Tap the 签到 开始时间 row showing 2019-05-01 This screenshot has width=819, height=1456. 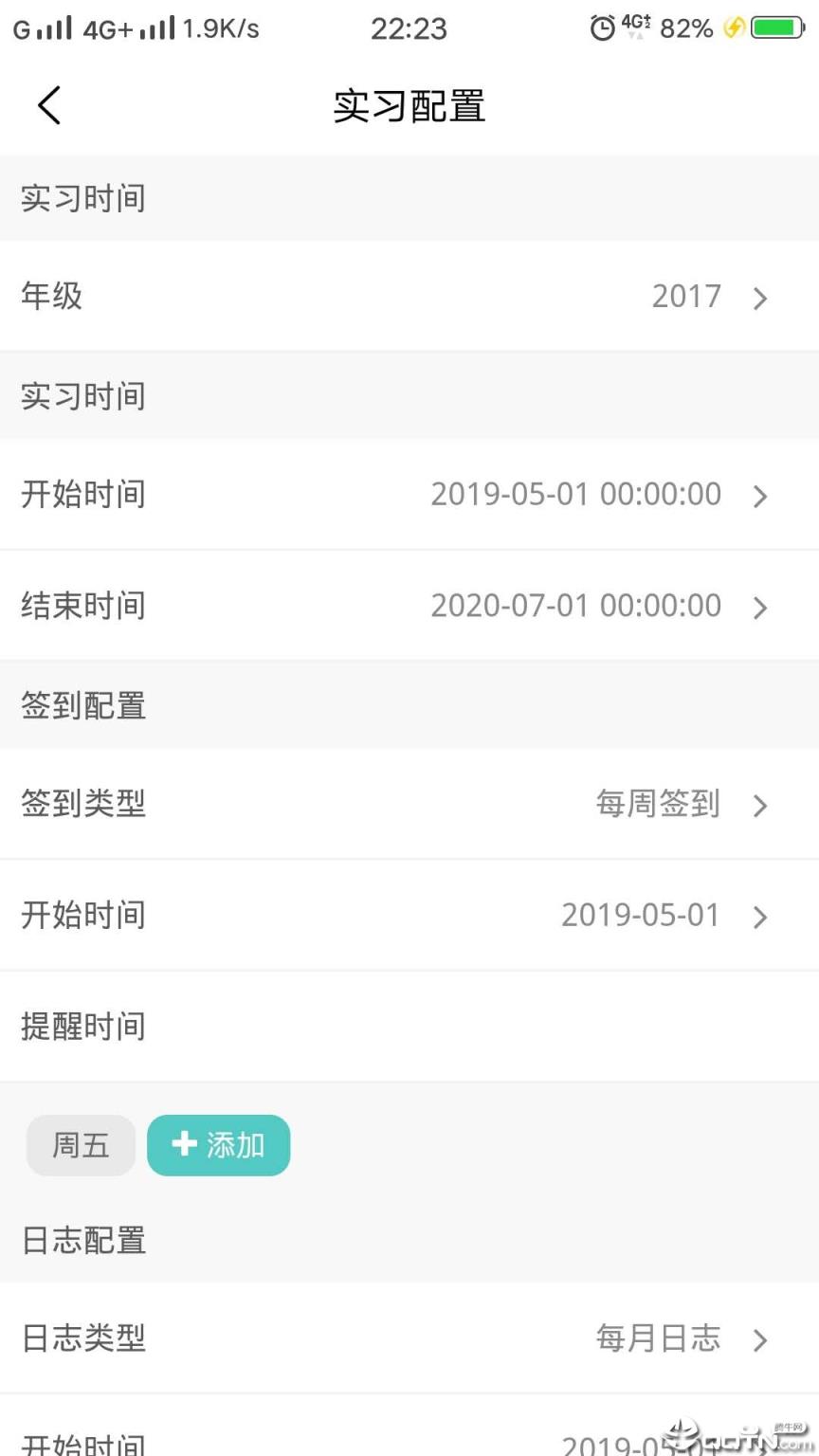coord(408,917)
